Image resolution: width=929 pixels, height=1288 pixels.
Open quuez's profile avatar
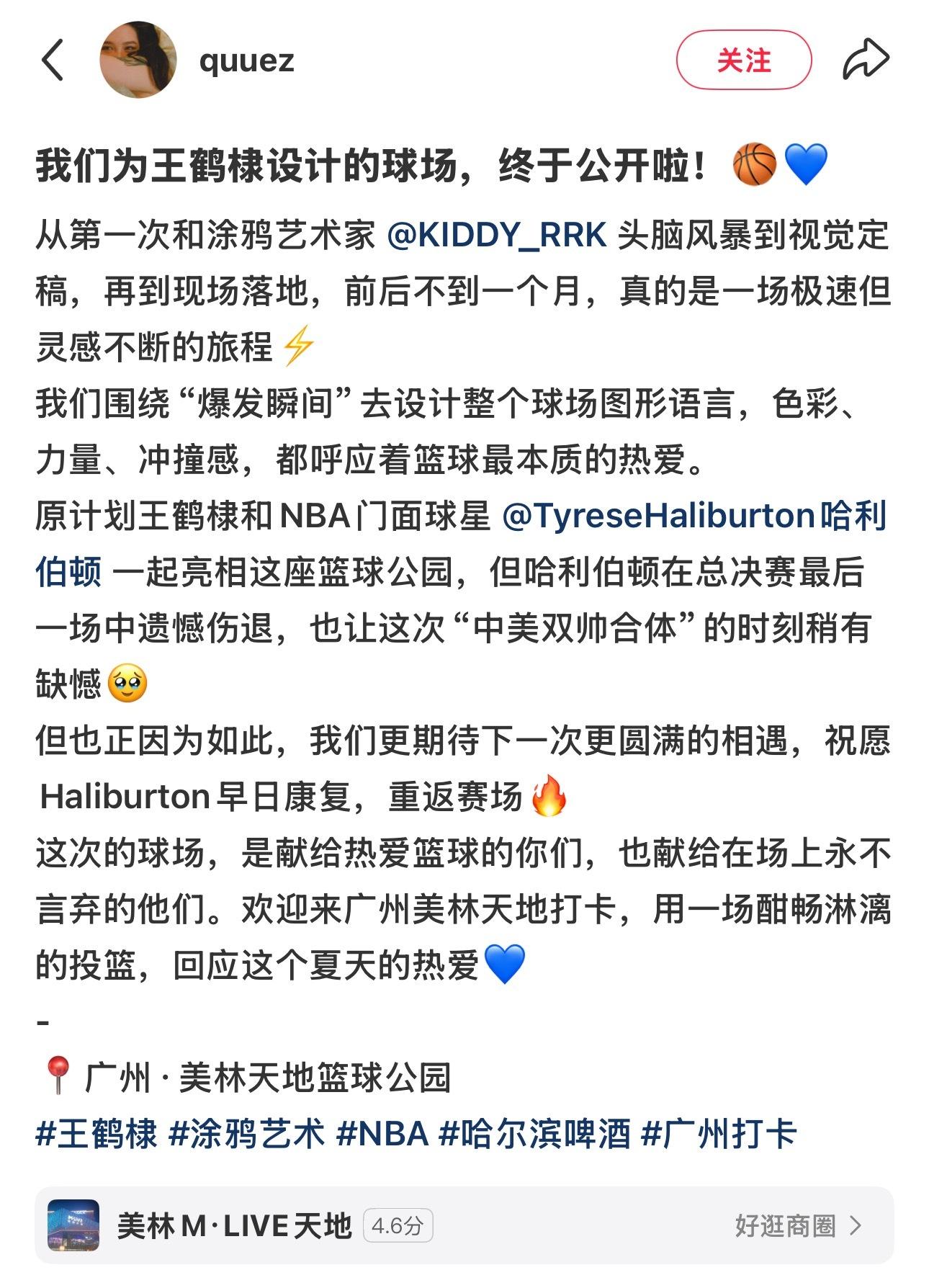pyautogui.click(x=138, y=60)
